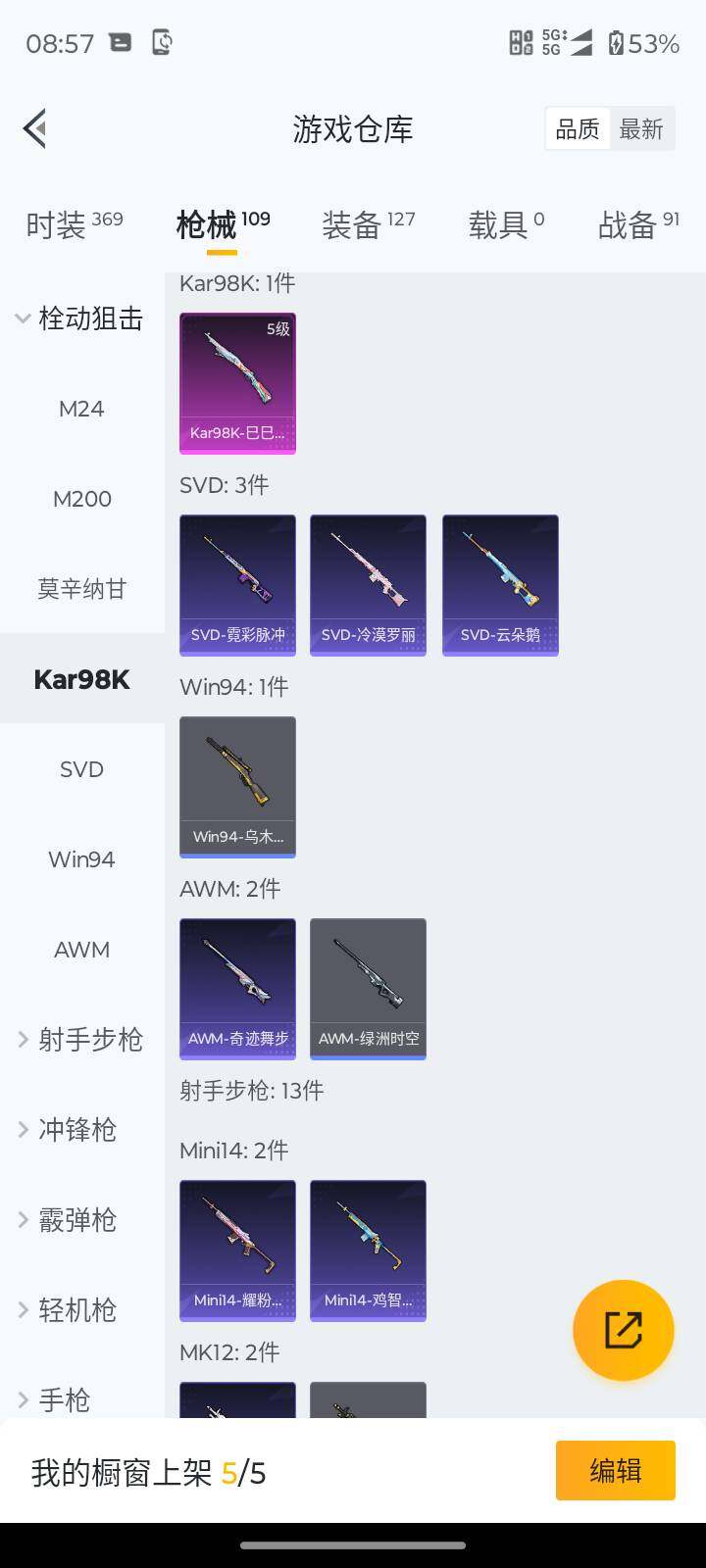
Task: Select M24 in the sidebar
Action: coord(81,409)
